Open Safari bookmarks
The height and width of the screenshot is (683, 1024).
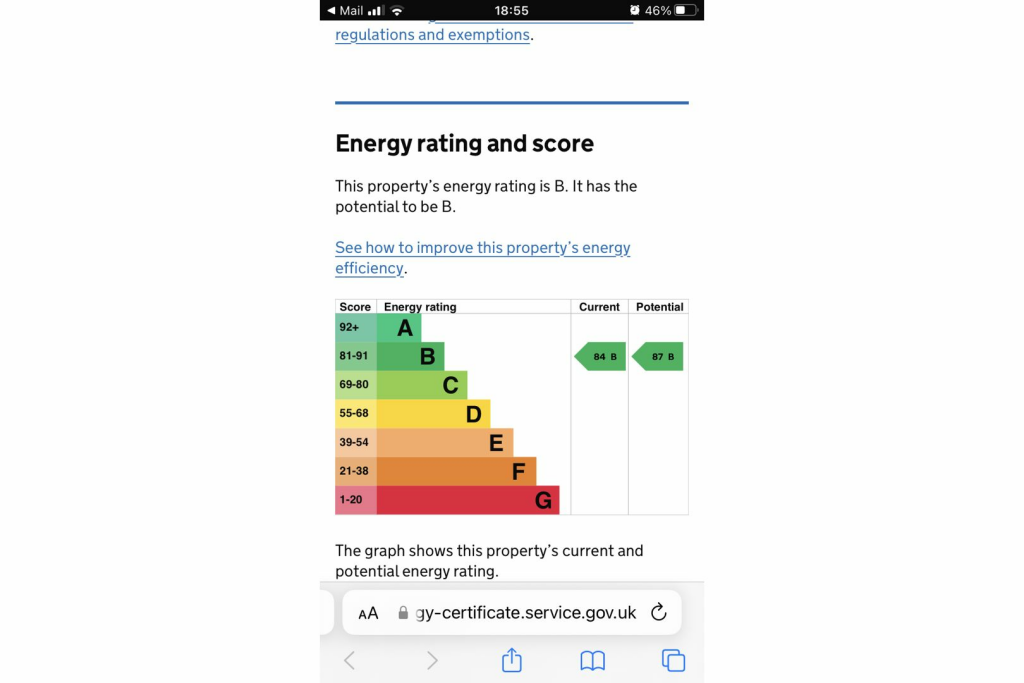(593, 660)
